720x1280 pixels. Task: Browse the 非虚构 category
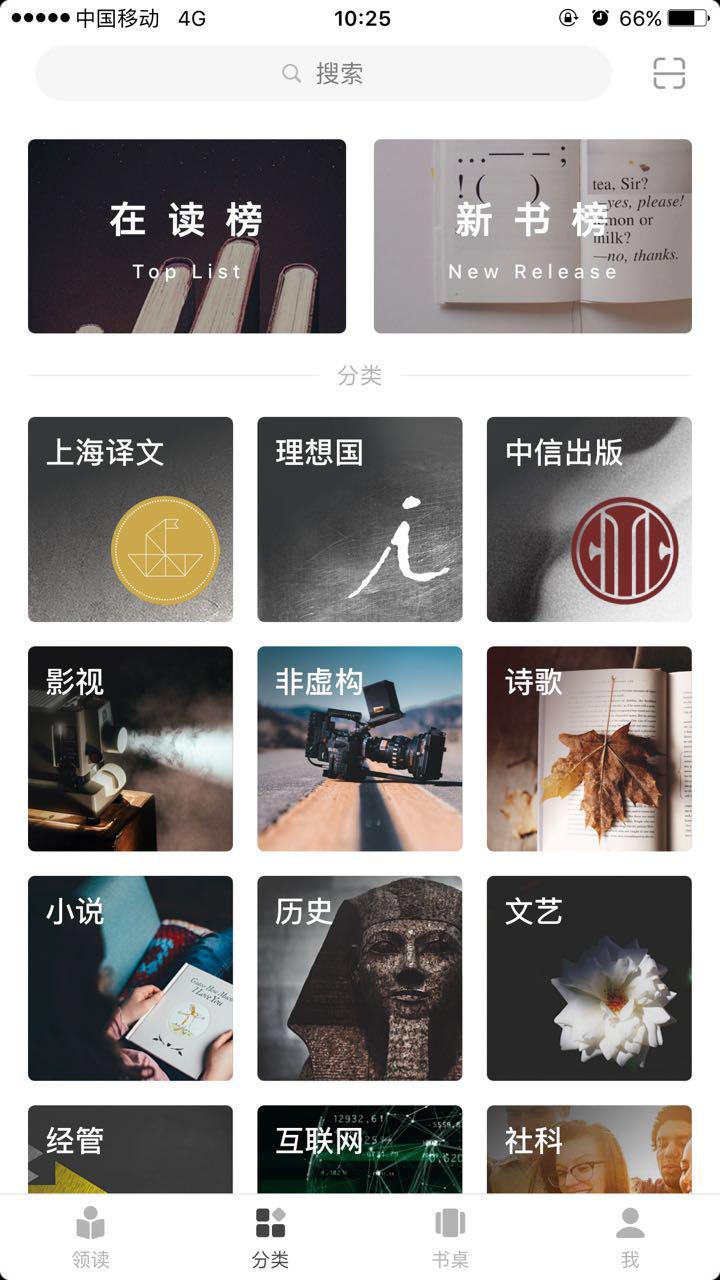tap(360, 748)
